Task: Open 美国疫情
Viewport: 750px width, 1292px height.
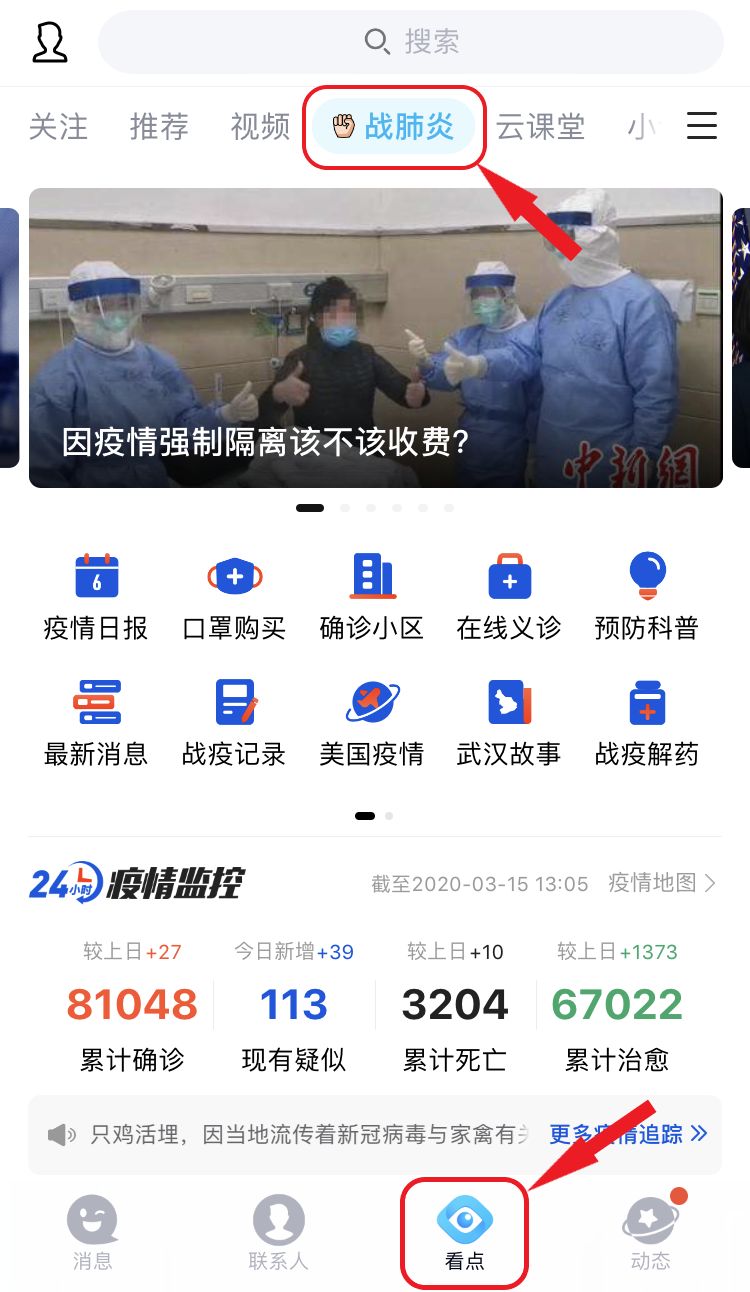Action: pyautogui.click(x=372, y=723)
